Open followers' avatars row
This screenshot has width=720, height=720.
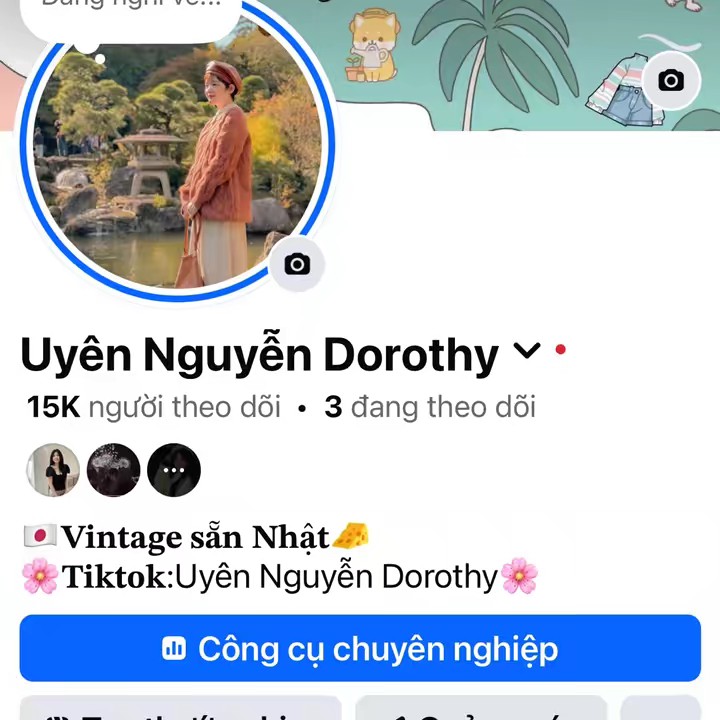click(114, 470)
